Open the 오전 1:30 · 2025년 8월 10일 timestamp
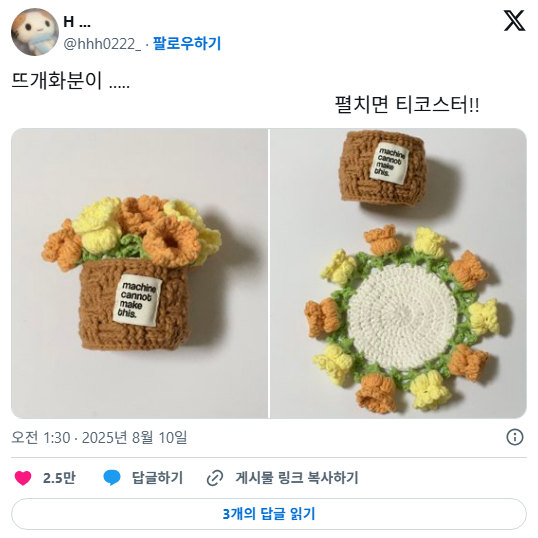The width and height of the screenshot is (538, 538). (x=99, y=437)
